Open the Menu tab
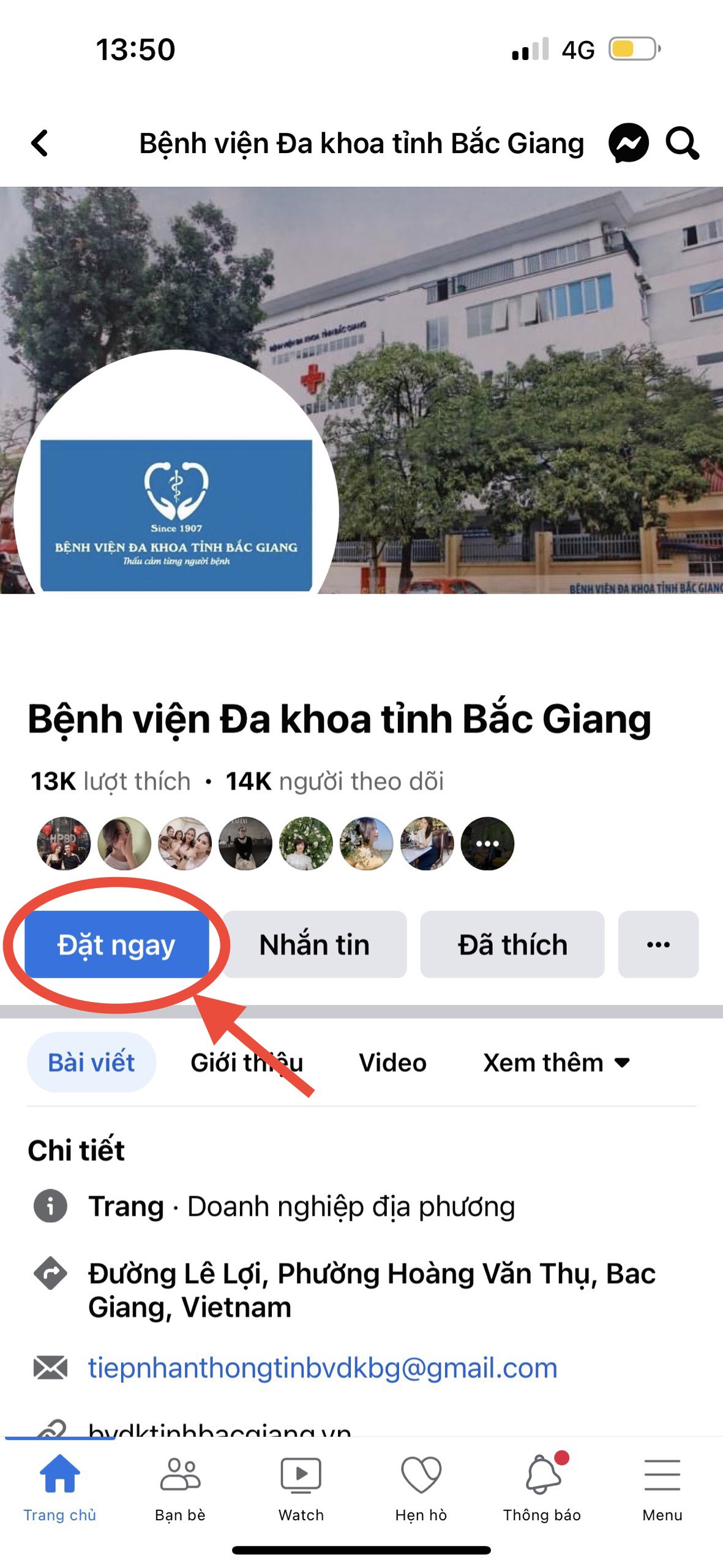Screen dimensions: 723x1568 tap(662, 1486)
